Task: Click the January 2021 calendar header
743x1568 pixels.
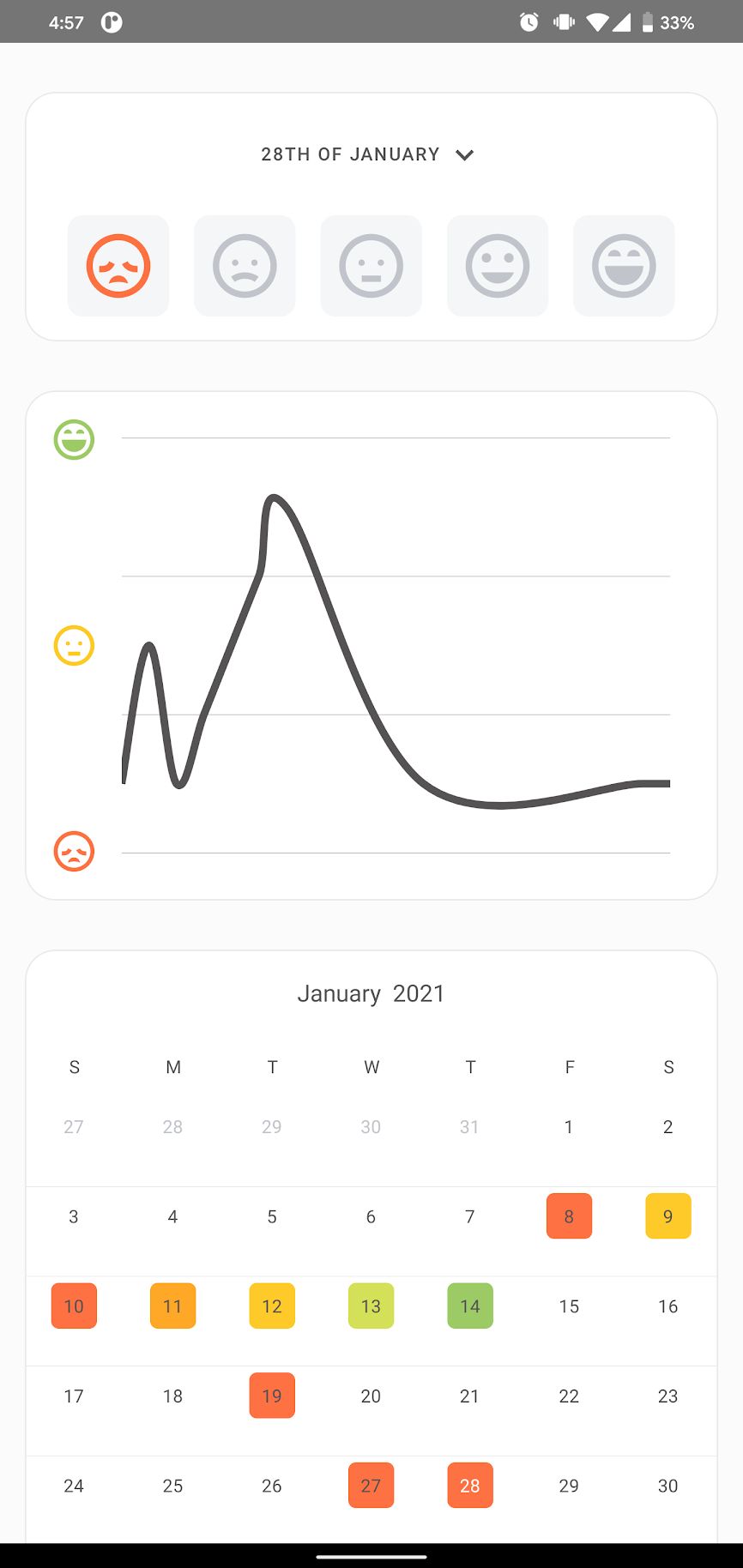Action: [371, 992]
